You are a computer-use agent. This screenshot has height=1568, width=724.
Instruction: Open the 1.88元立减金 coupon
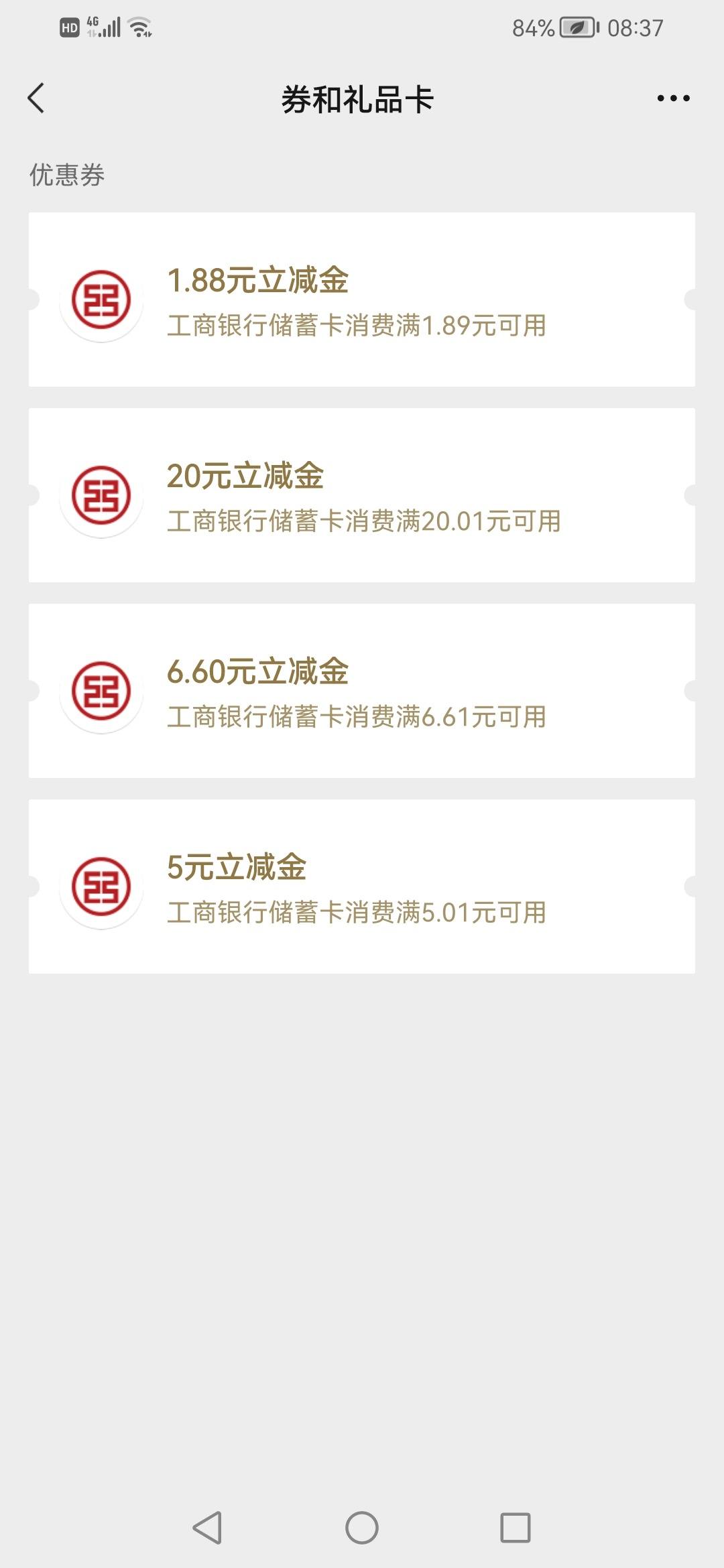pos(362,300)
